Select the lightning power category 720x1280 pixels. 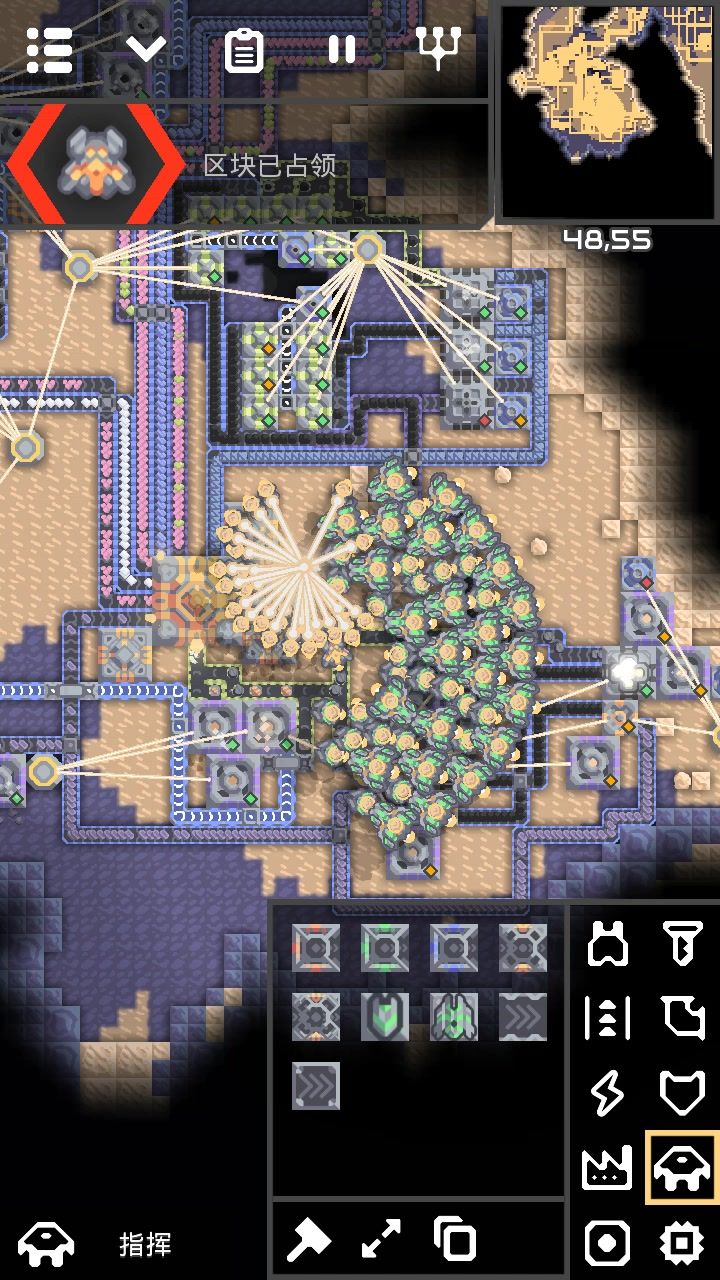[x=608, y=1093]
